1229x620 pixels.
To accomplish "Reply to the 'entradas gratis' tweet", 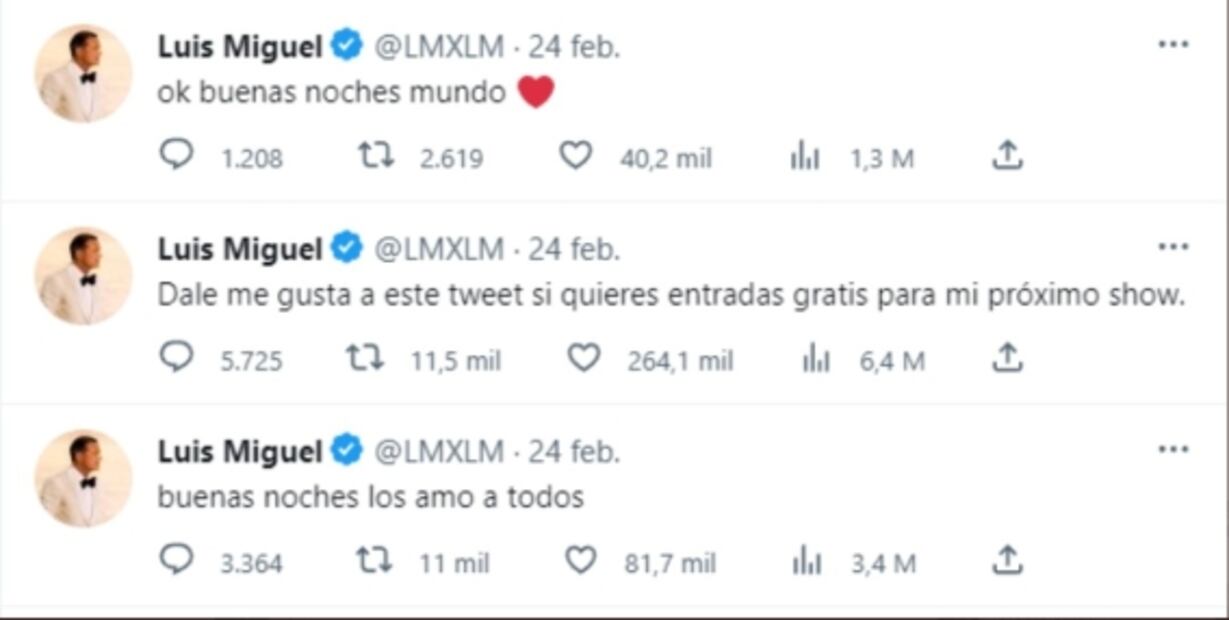I will tap(176, 358).
